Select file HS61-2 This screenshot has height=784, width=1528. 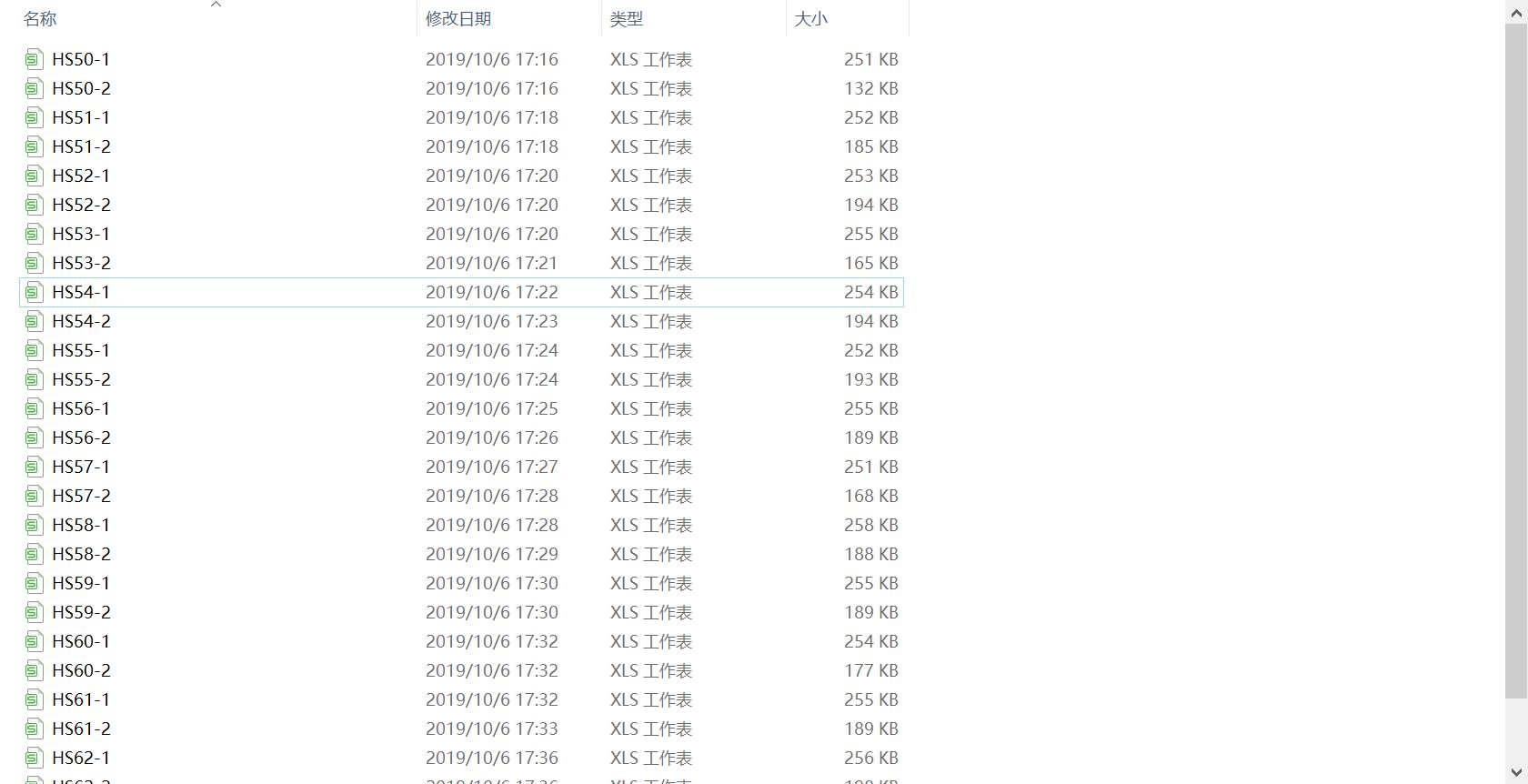(81, 729)
